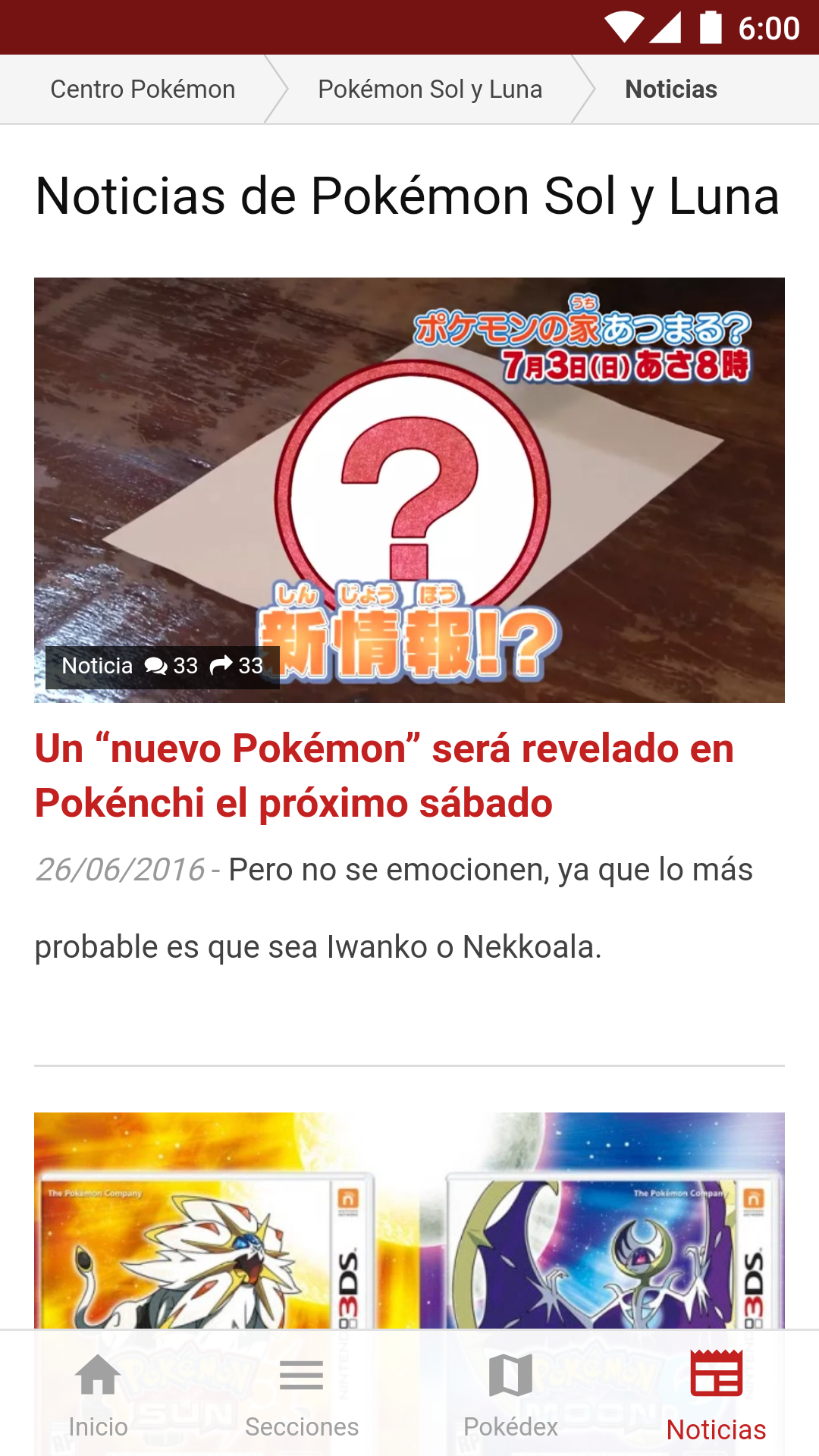819x1456 pixels.
Task: Go to Centro Pokémon breadcrumb
Action: tap(143, 89)
